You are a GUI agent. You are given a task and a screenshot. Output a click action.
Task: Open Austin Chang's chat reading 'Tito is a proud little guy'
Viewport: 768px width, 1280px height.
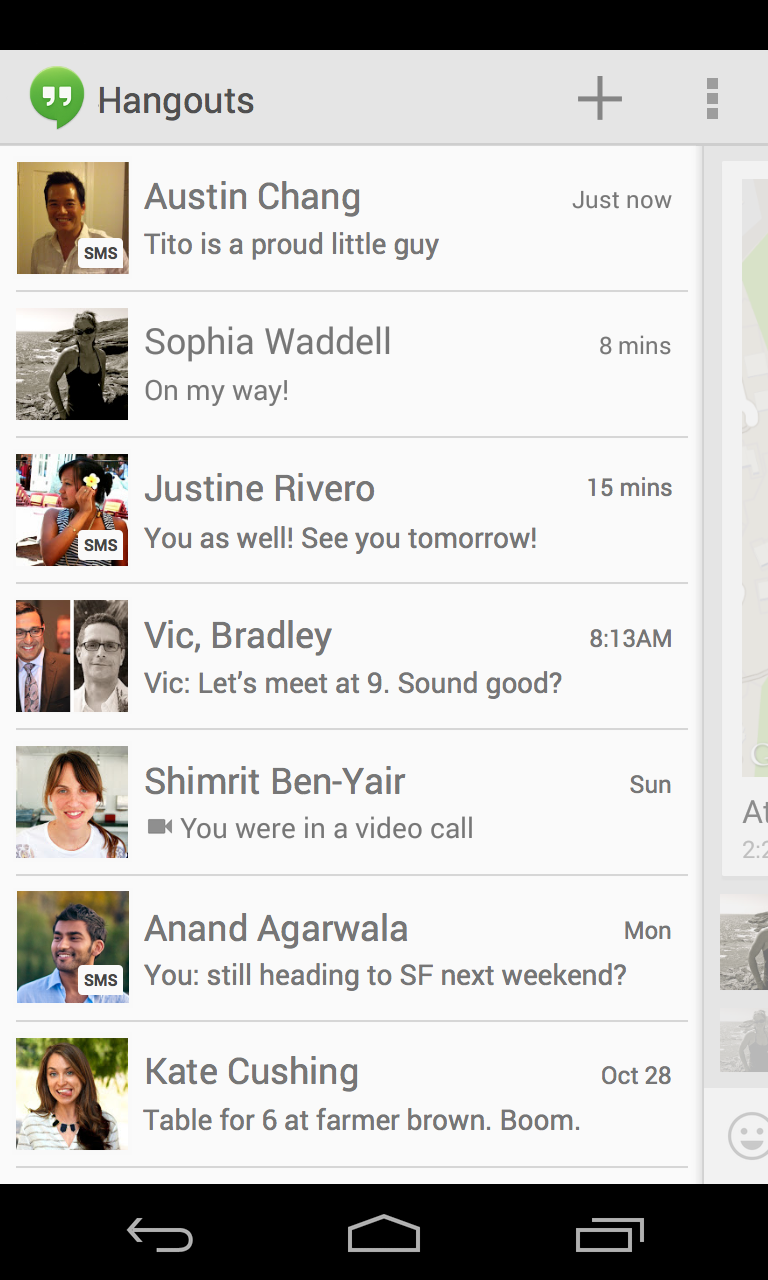pos(350,218)
